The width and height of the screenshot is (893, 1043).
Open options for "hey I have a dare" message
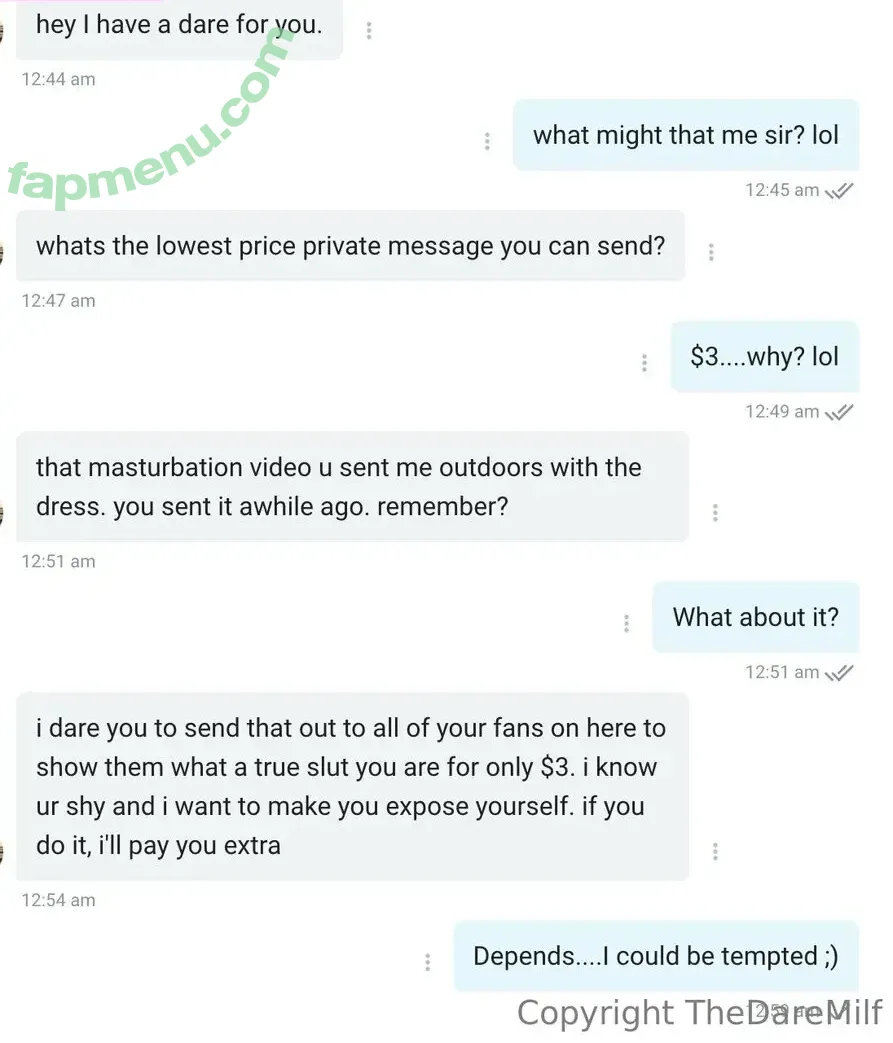pos(369,30)
